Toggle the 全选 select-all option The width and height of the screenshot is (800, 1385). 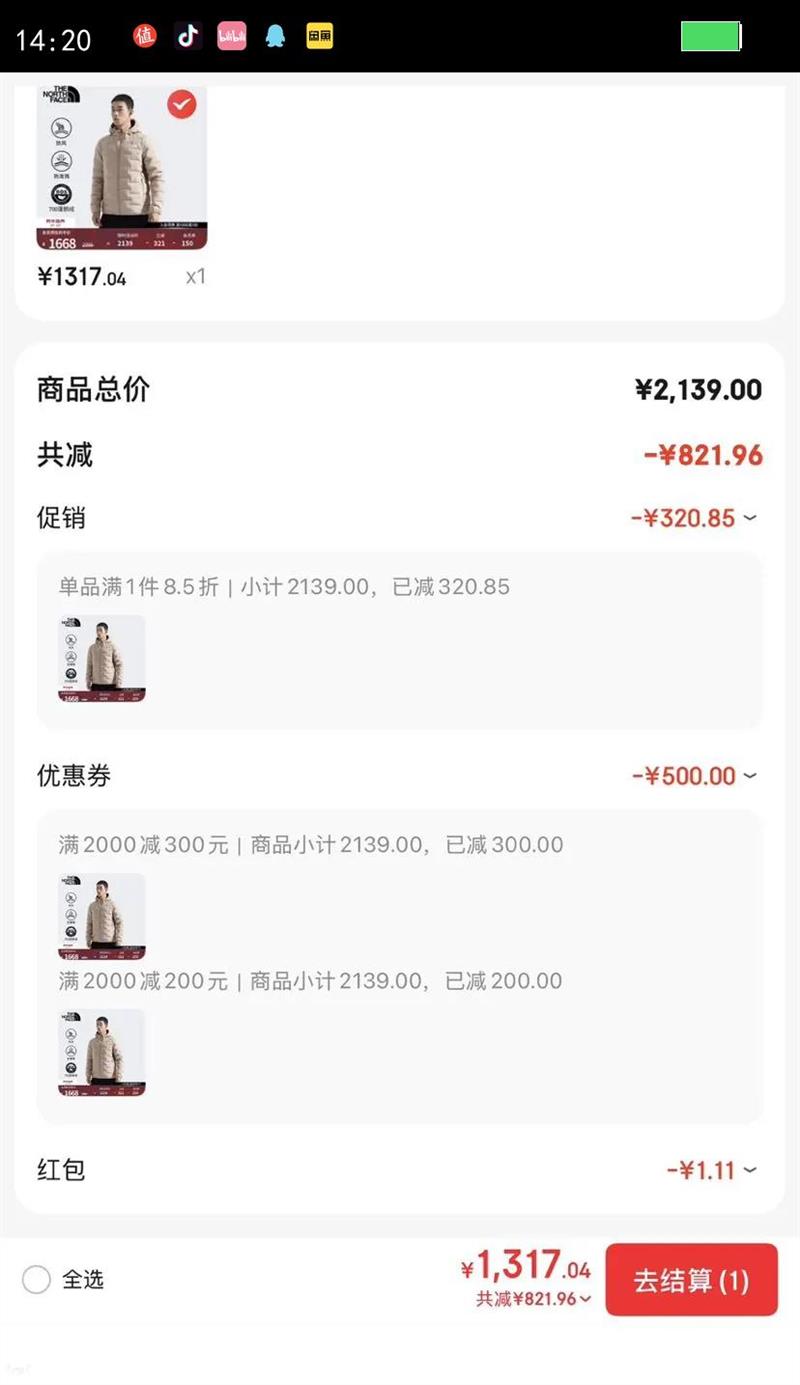click(37, 1280)
